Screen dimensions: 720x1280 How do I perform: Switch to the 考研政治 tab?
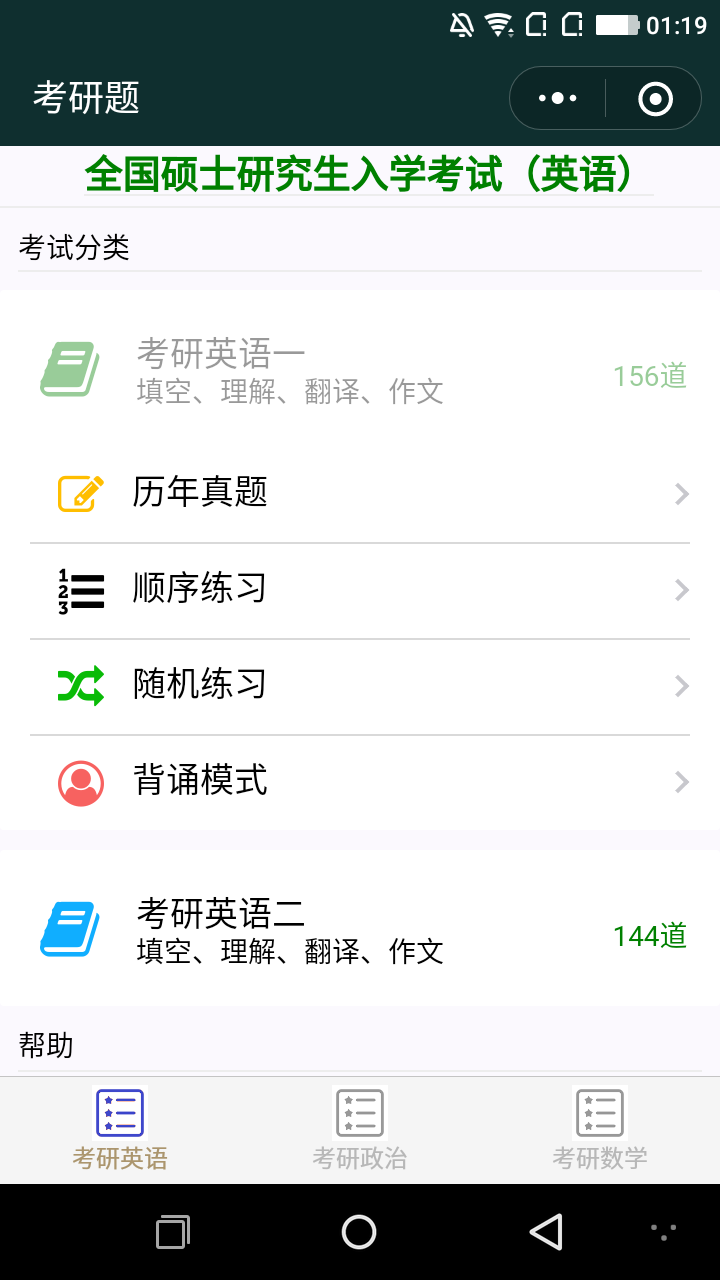click(360, 1130)
